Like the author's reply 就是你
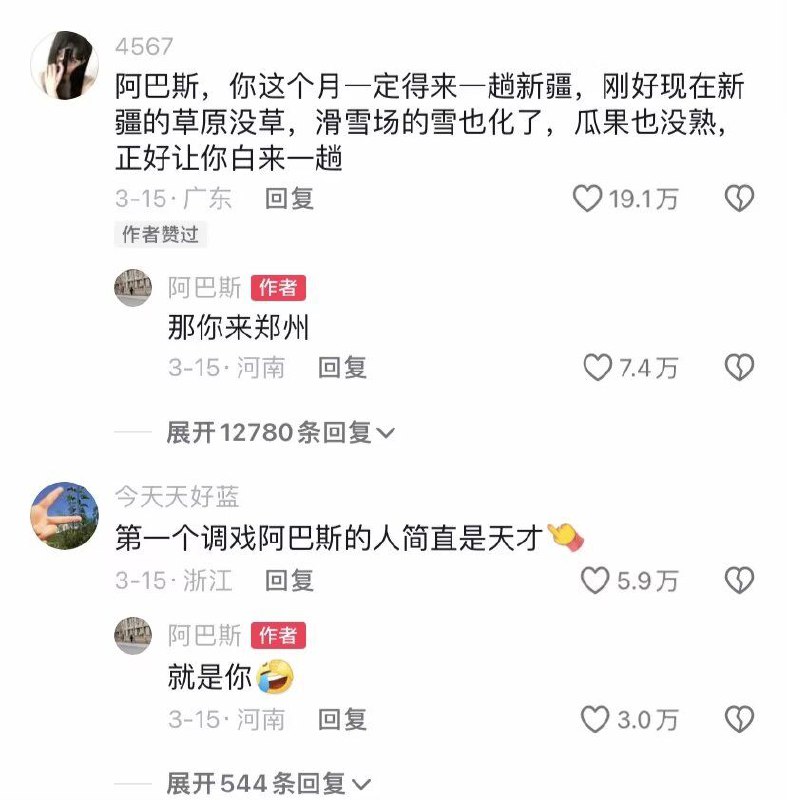Viewport: 787px width, 800px height. click(595, 719)
